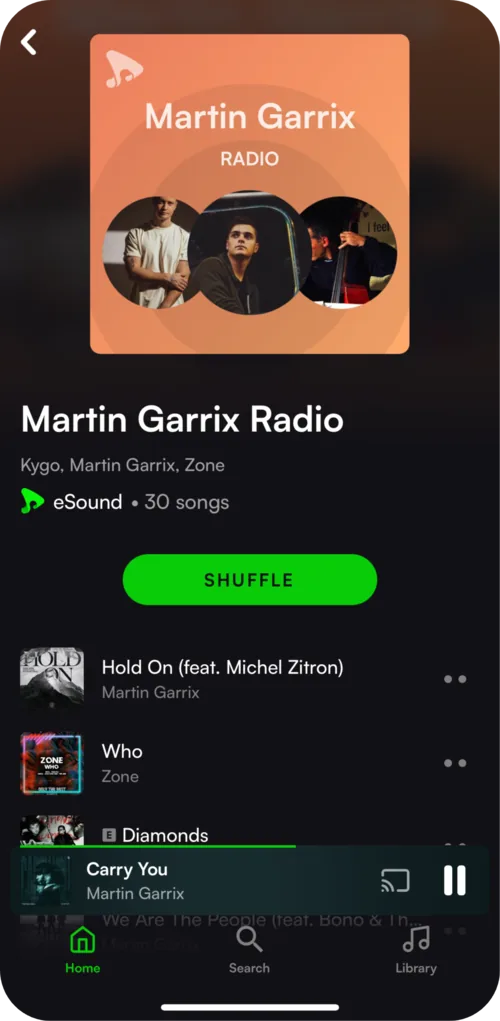Open options for Hold On song
500x1021 pixels.
point(455,678)
